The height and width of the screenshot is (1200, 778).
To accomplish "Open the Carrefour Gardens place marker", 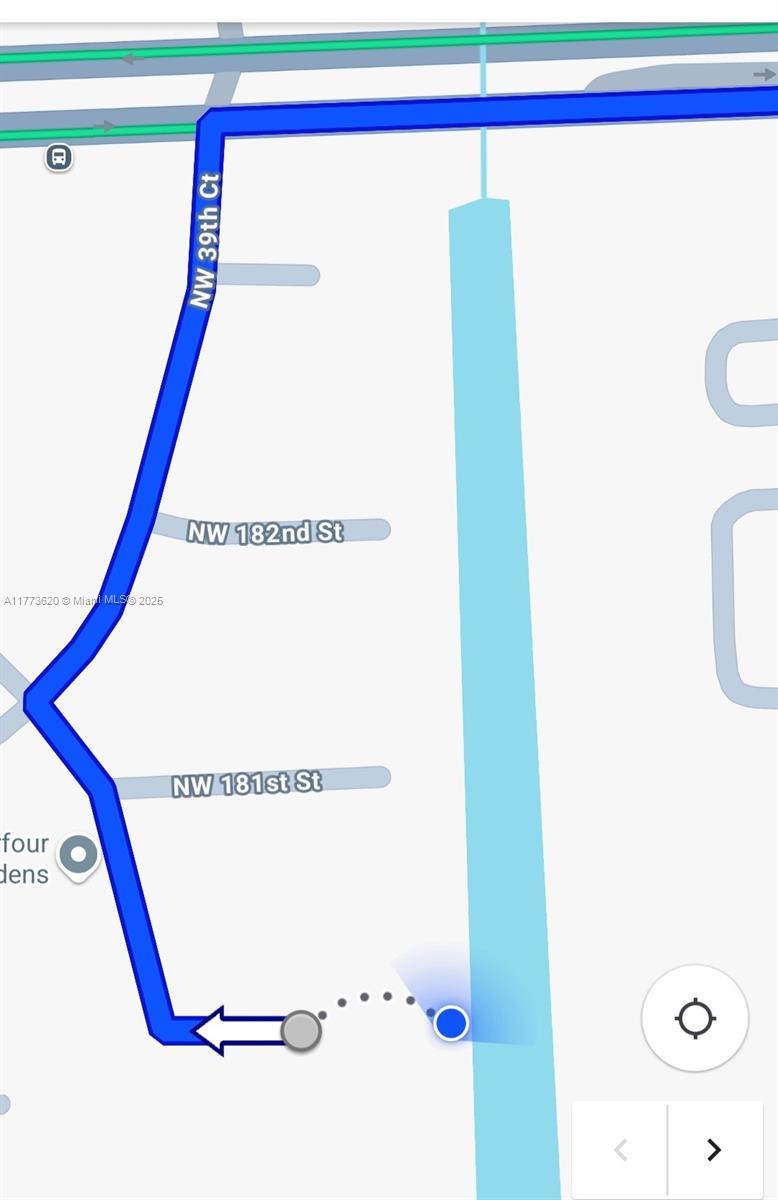I will (x=78, y=856).
